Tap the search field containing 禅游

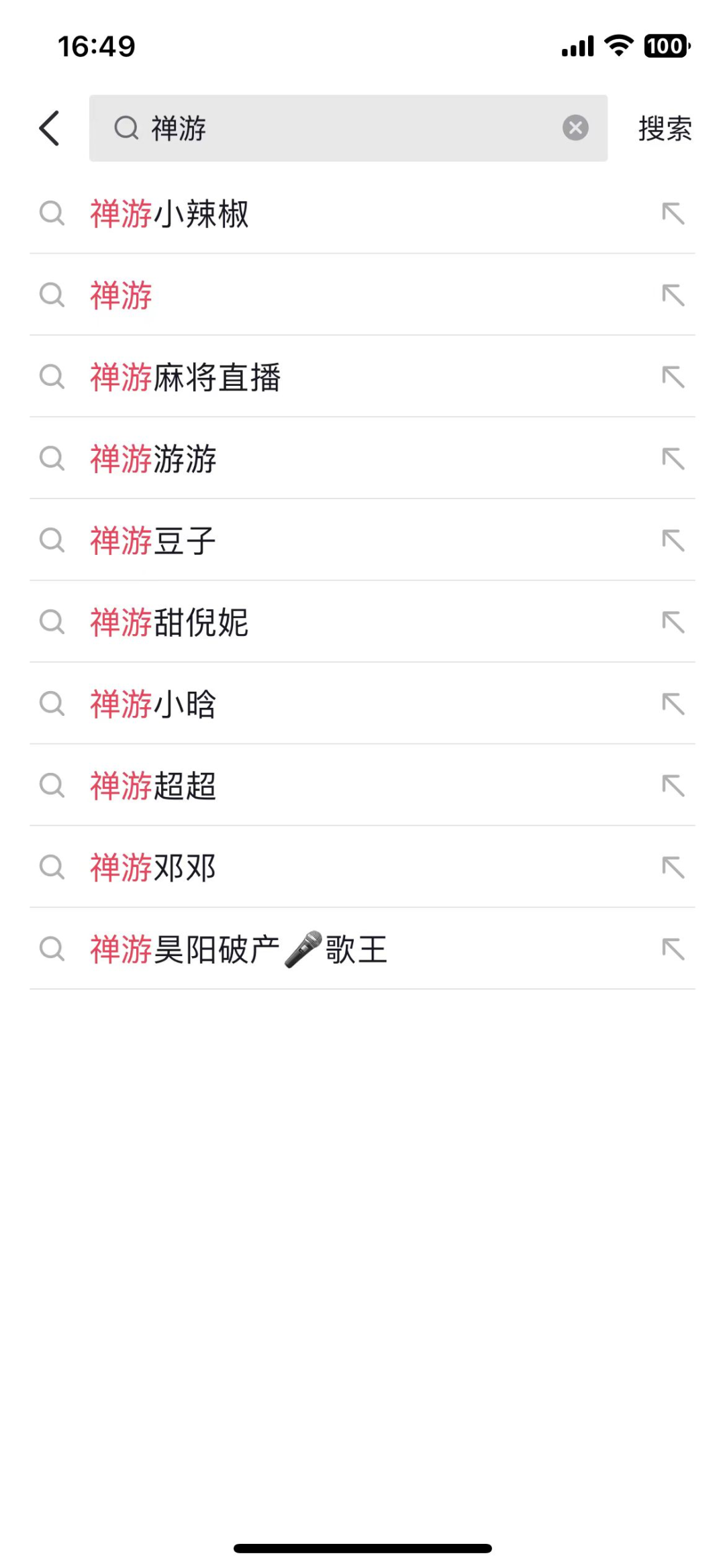click(x=336, y=128)
